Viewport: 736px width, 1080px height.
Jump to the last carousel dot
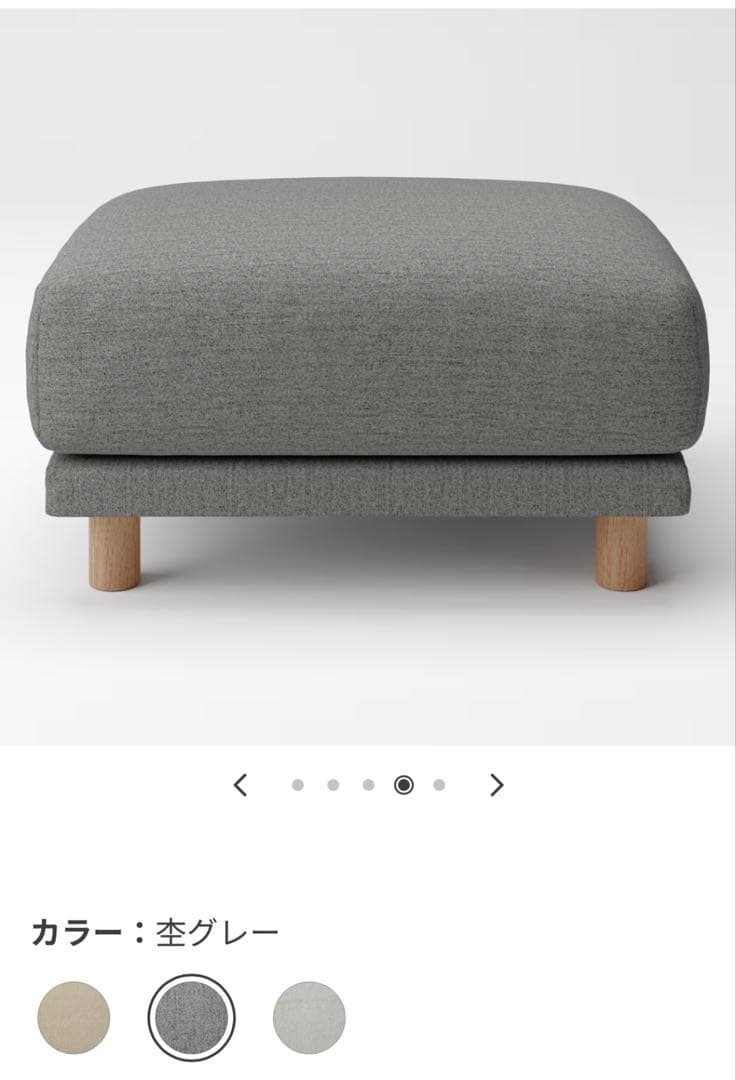click(x=439, y=785)
